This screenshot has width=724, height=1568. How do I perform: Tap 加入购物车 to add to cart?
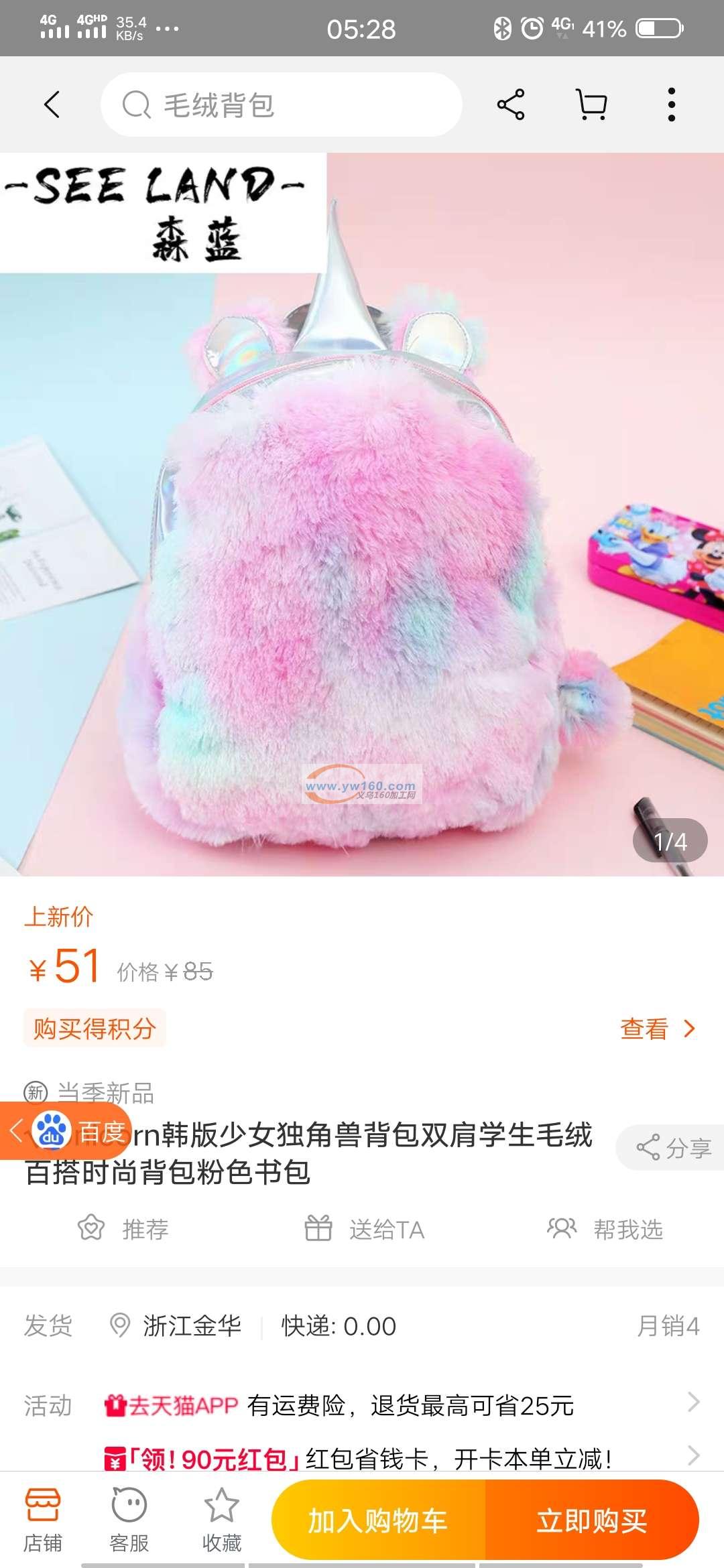click(378, 1520)
